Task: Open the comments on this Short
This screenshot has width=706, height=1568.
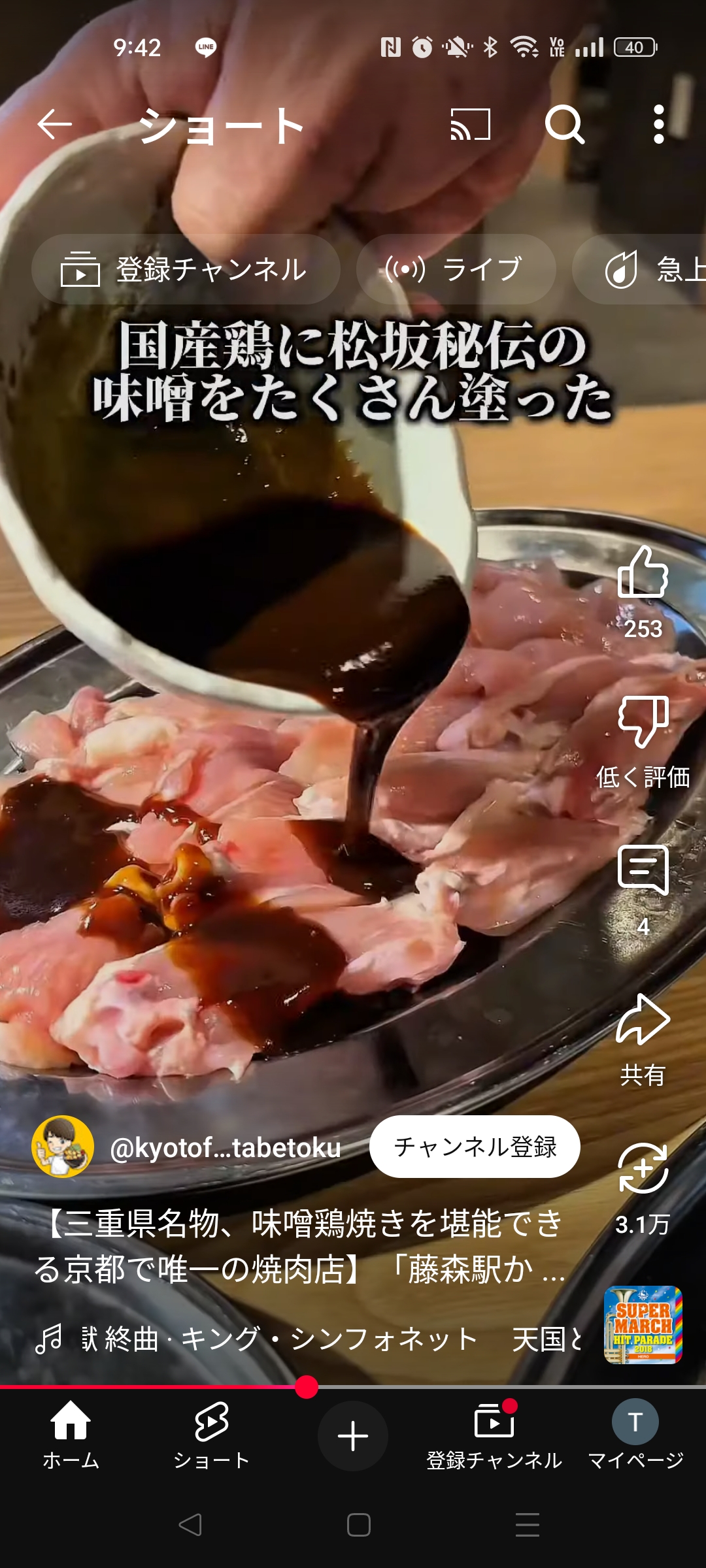Action: 643,870
